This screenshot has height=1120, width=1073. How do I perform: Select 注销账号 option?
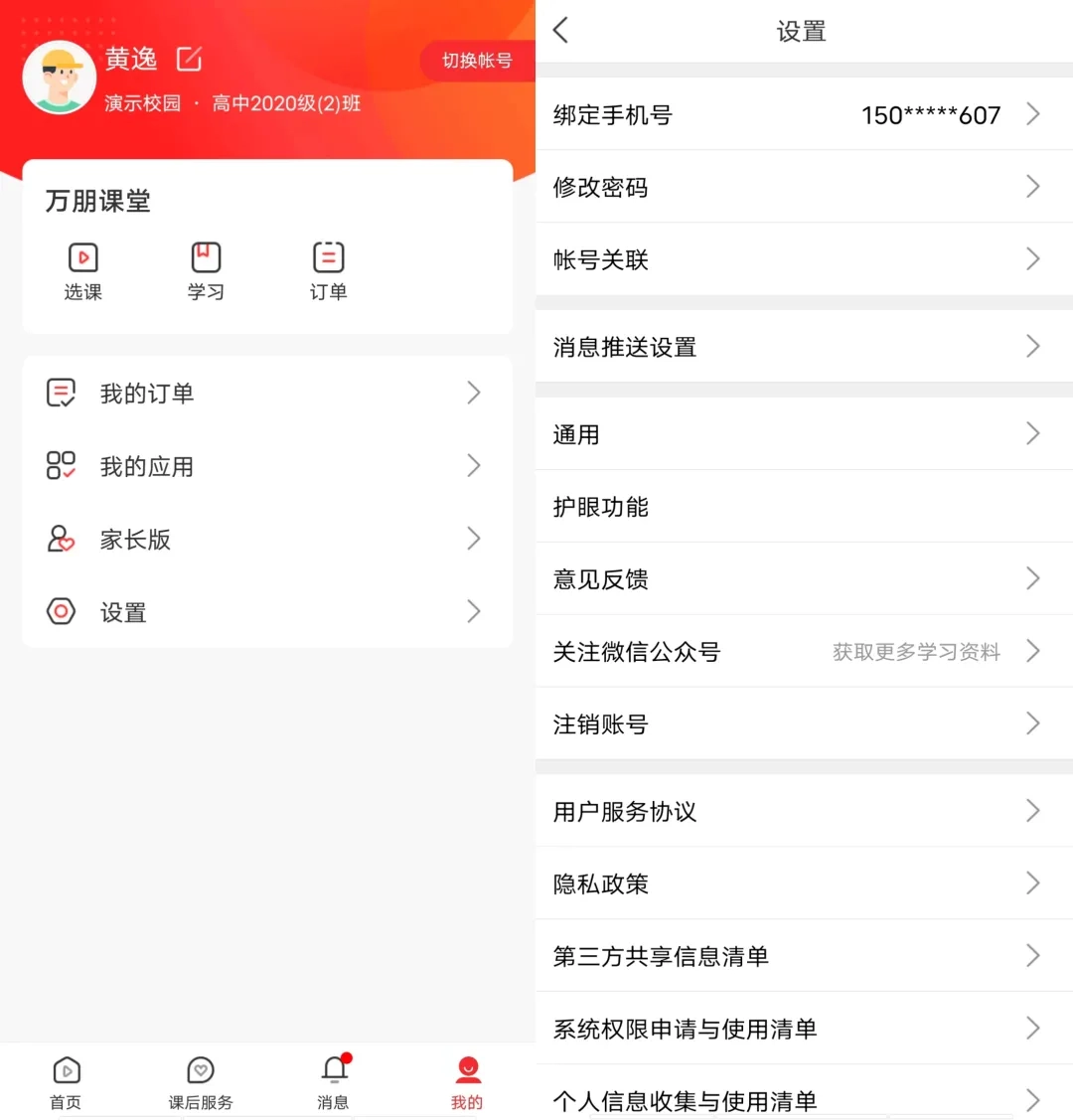click(803, 723)
